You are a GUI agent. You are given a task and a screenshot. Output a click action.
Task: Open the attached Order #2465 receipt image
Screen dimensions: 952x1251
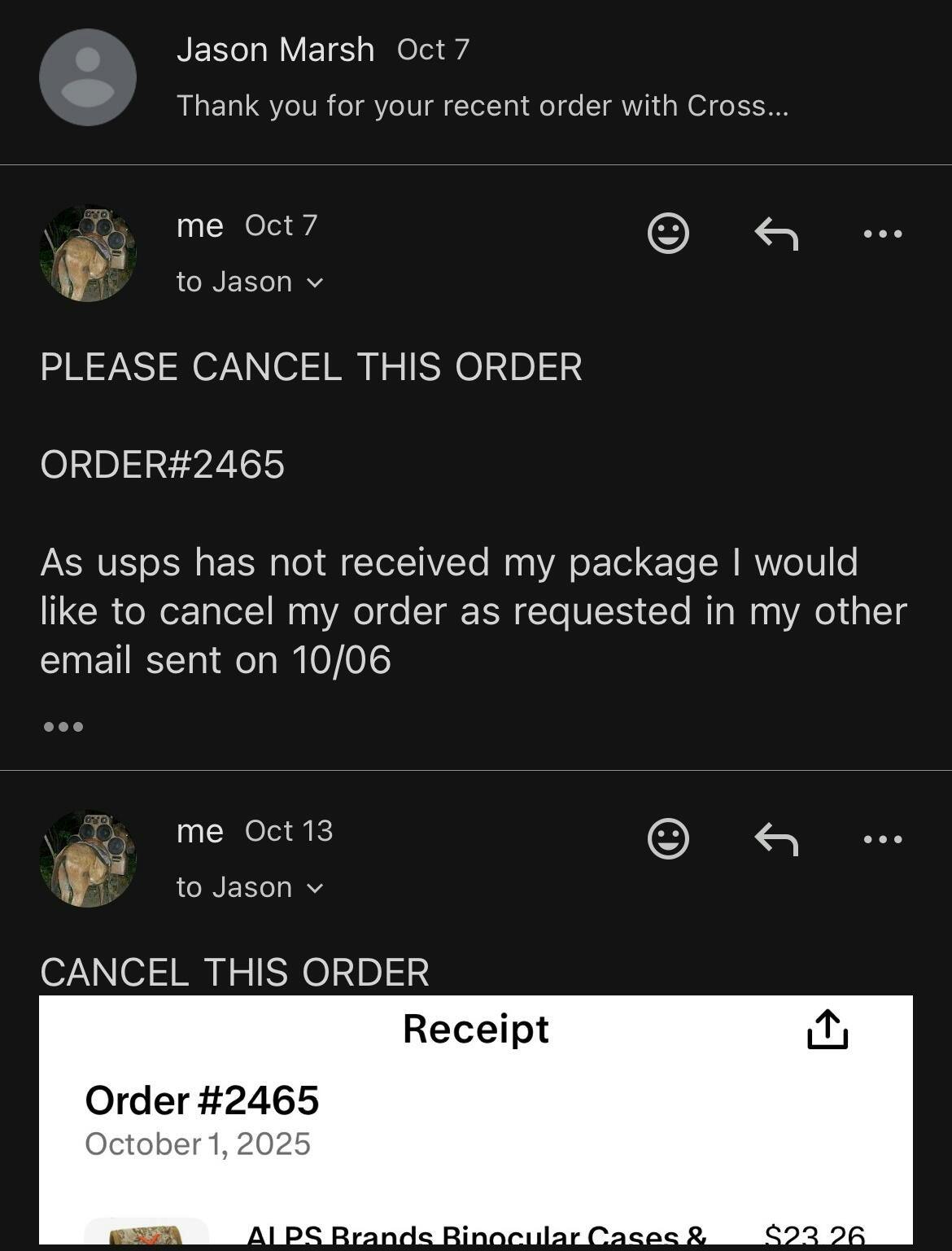476,1123
